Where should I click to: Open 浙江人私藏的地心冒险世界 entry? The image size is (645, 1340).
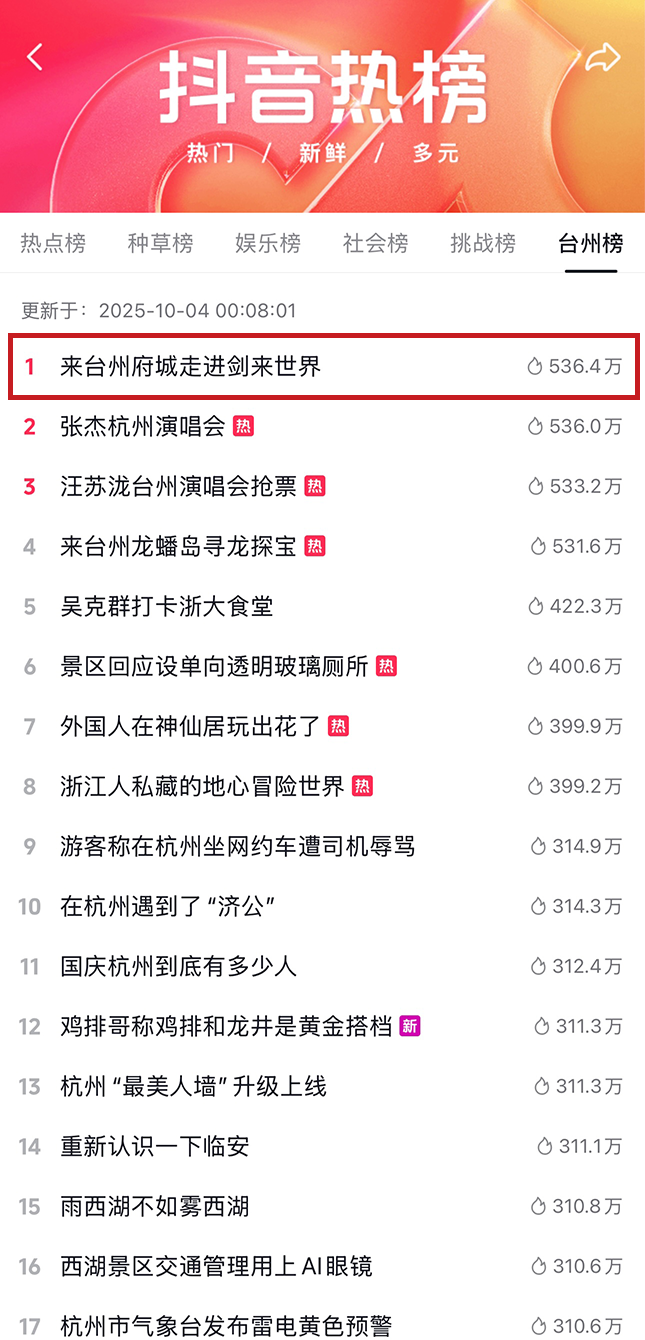tap(202, 787)
